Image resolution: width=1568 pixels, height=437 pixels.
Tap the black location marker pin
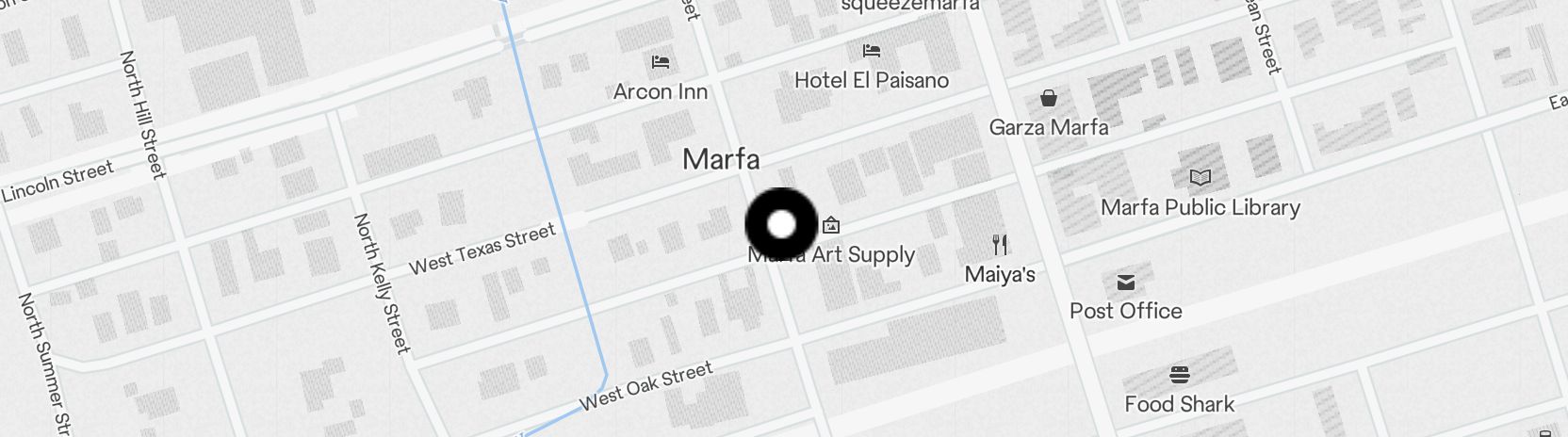[x=781, y=224]
